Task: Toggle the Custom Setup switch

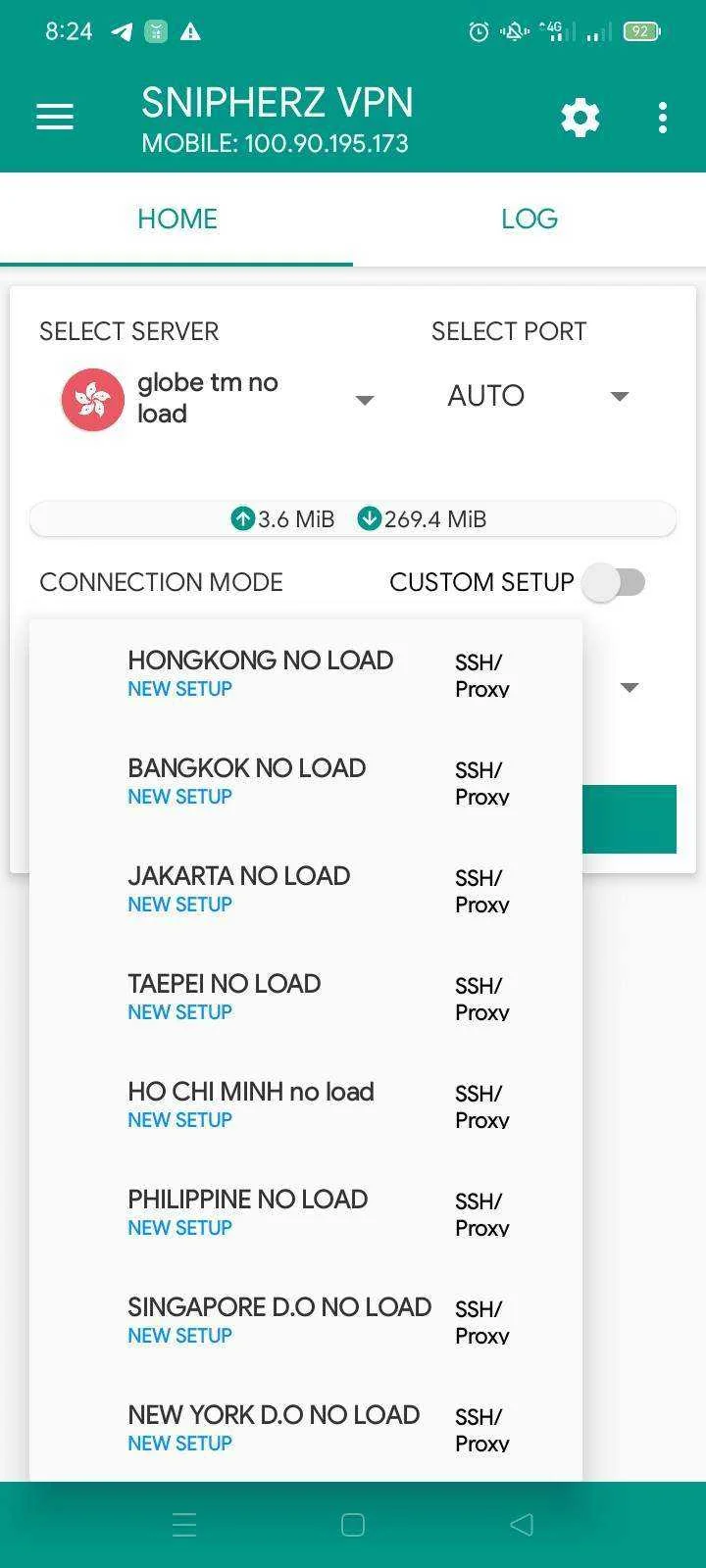Action: pos(614,582)
